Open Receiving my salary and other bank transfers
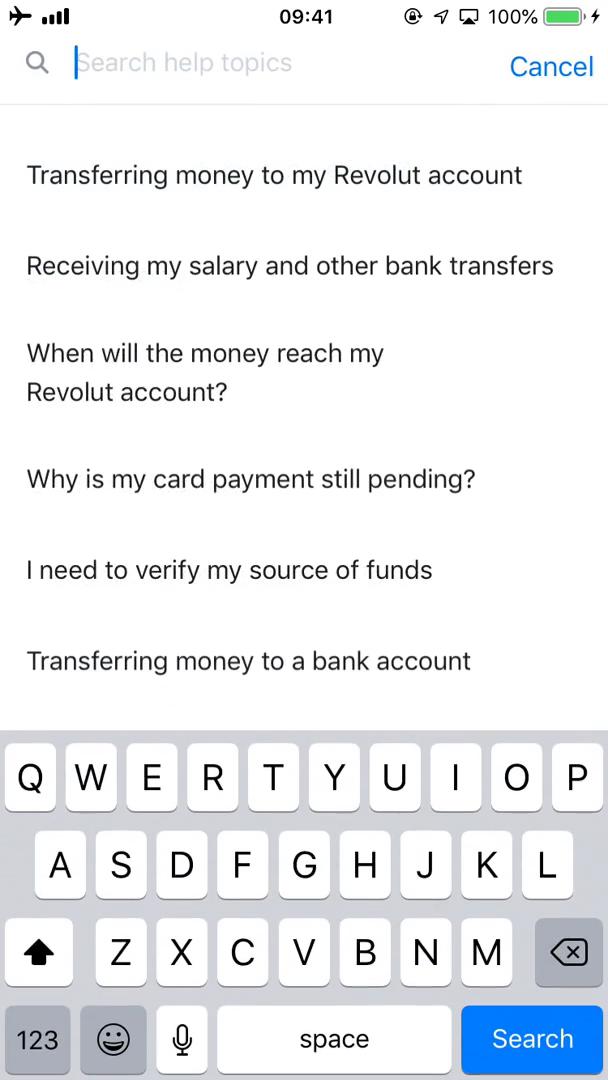The image size is (608, 1080). [290, 266]
